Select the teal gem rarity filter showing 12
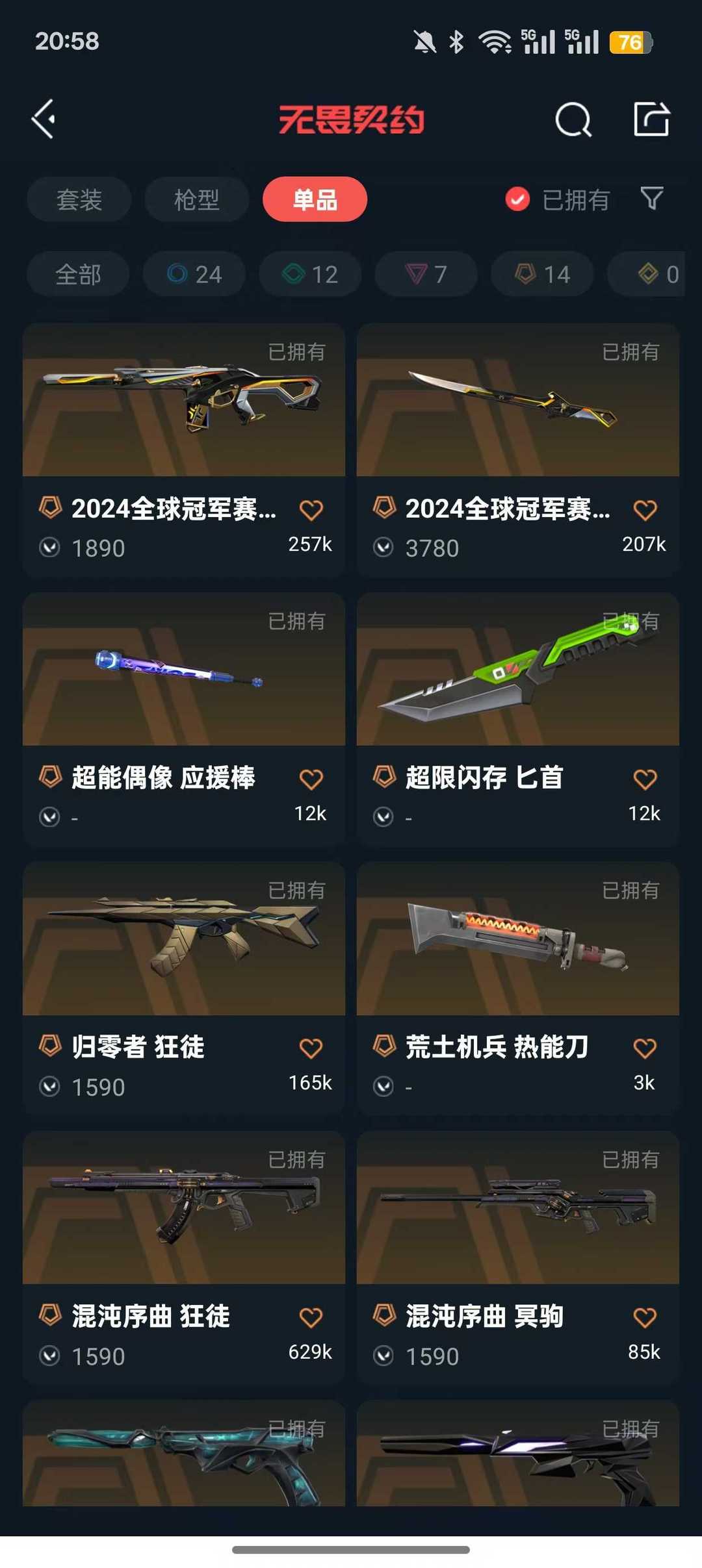Screen dimensions: 702x1568 309,274
